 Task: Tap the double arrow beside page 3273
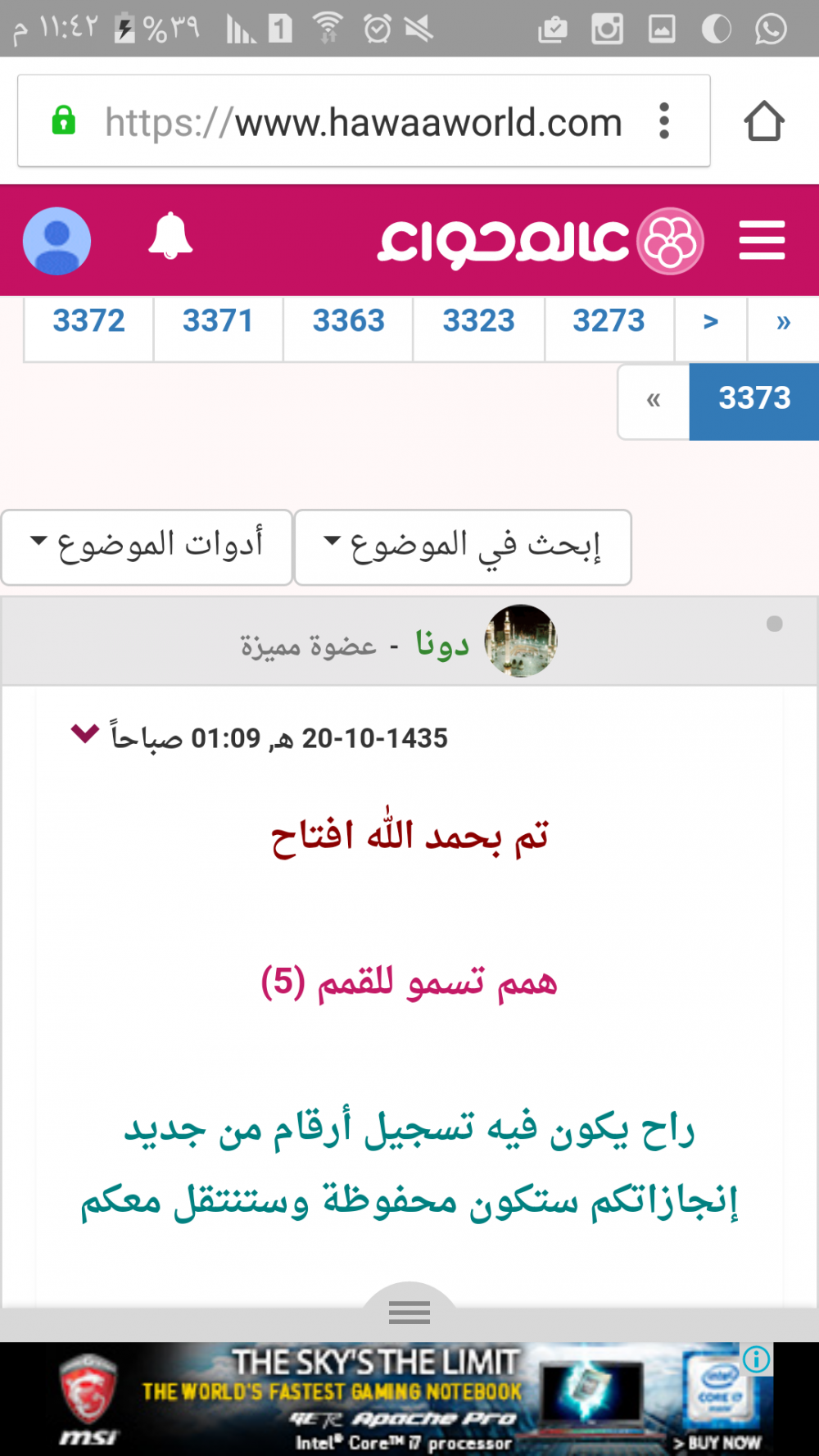[x=783, y=321]
